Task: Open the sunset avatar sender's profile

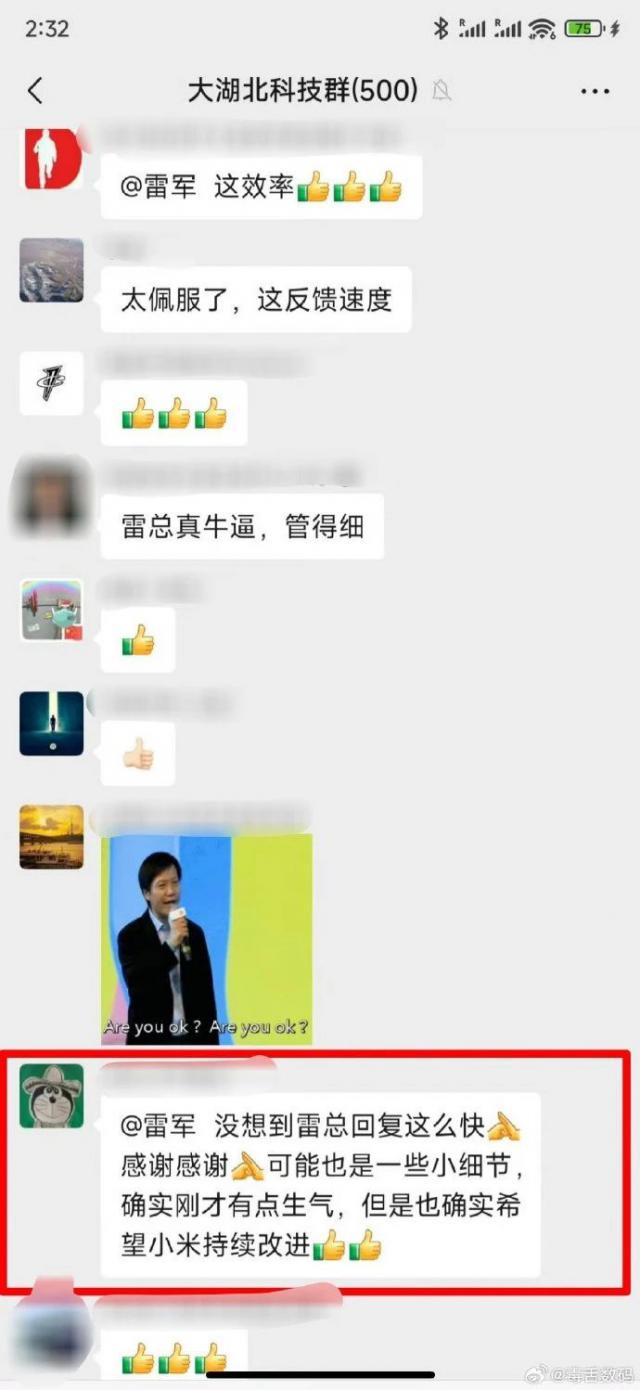Action: (x=52, y=837)
